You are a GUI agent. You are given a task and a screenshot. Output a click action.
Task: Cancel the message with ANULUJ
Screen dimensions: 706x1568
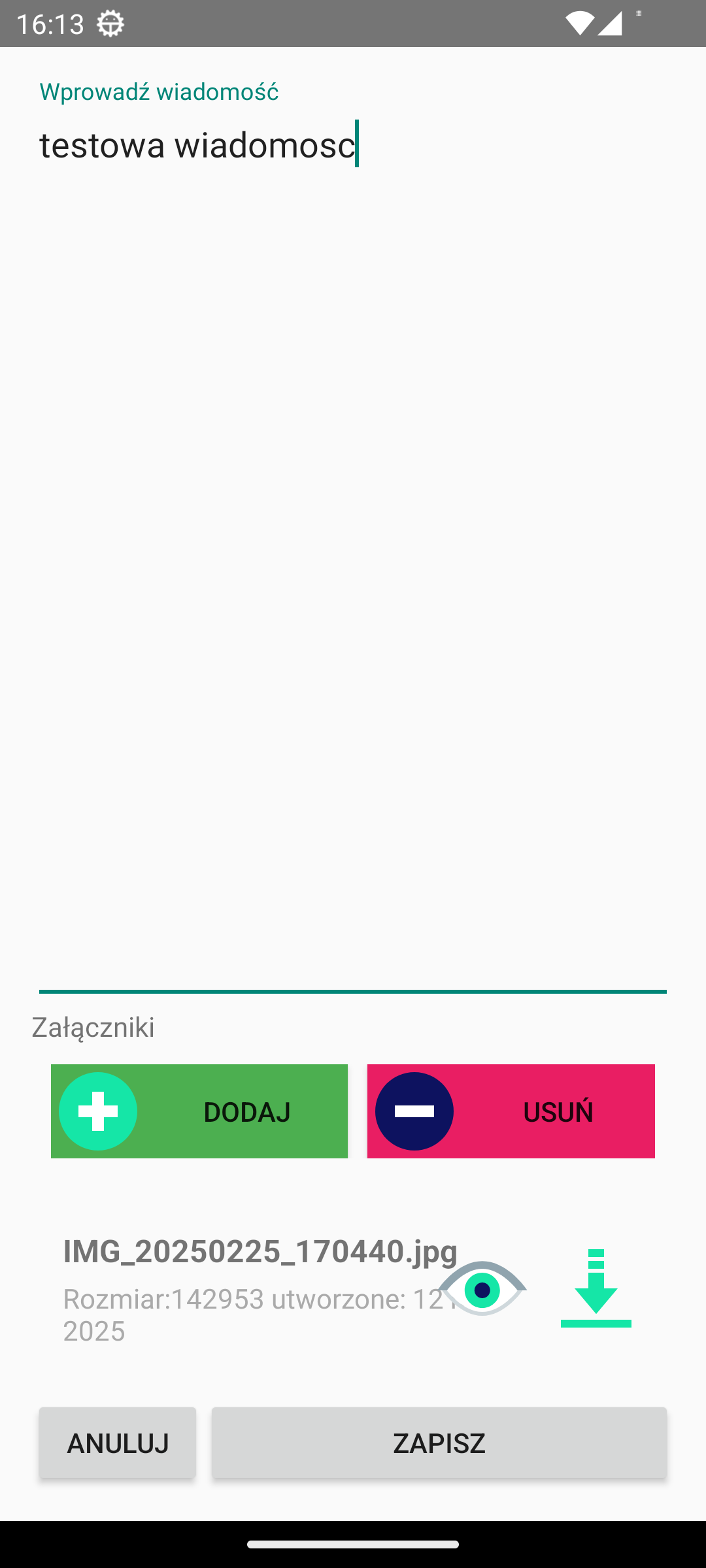click(118, 1443)
